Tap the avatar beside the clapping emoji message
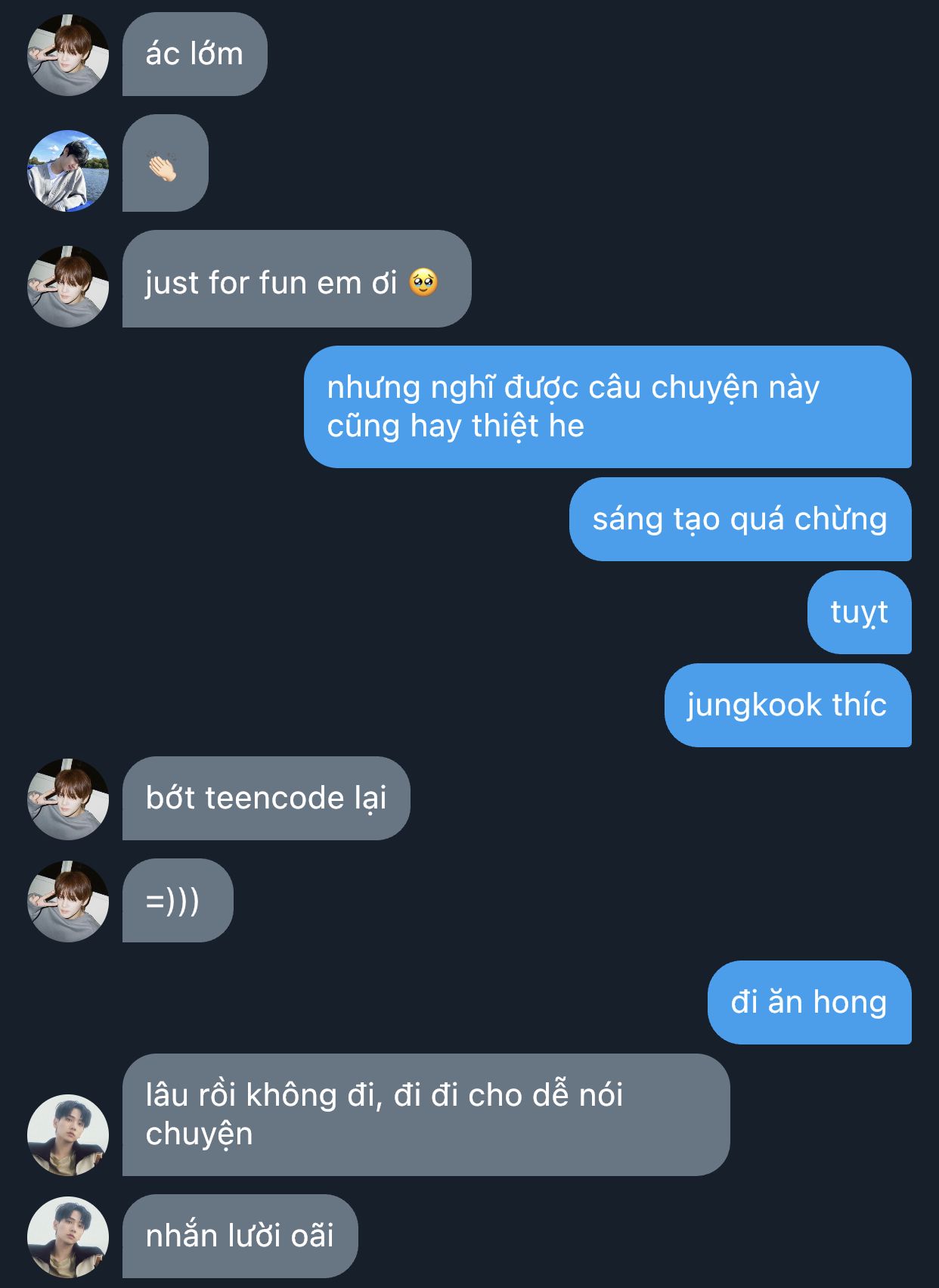 (68, 171)
